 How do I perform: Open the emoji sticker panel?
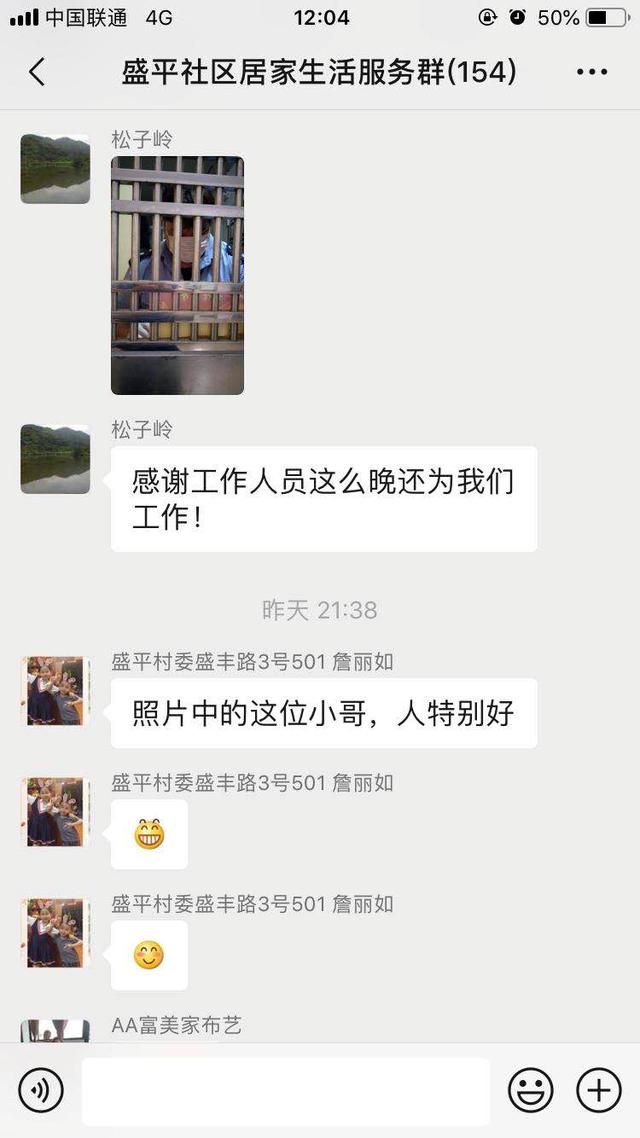[x=530, y=1090]
